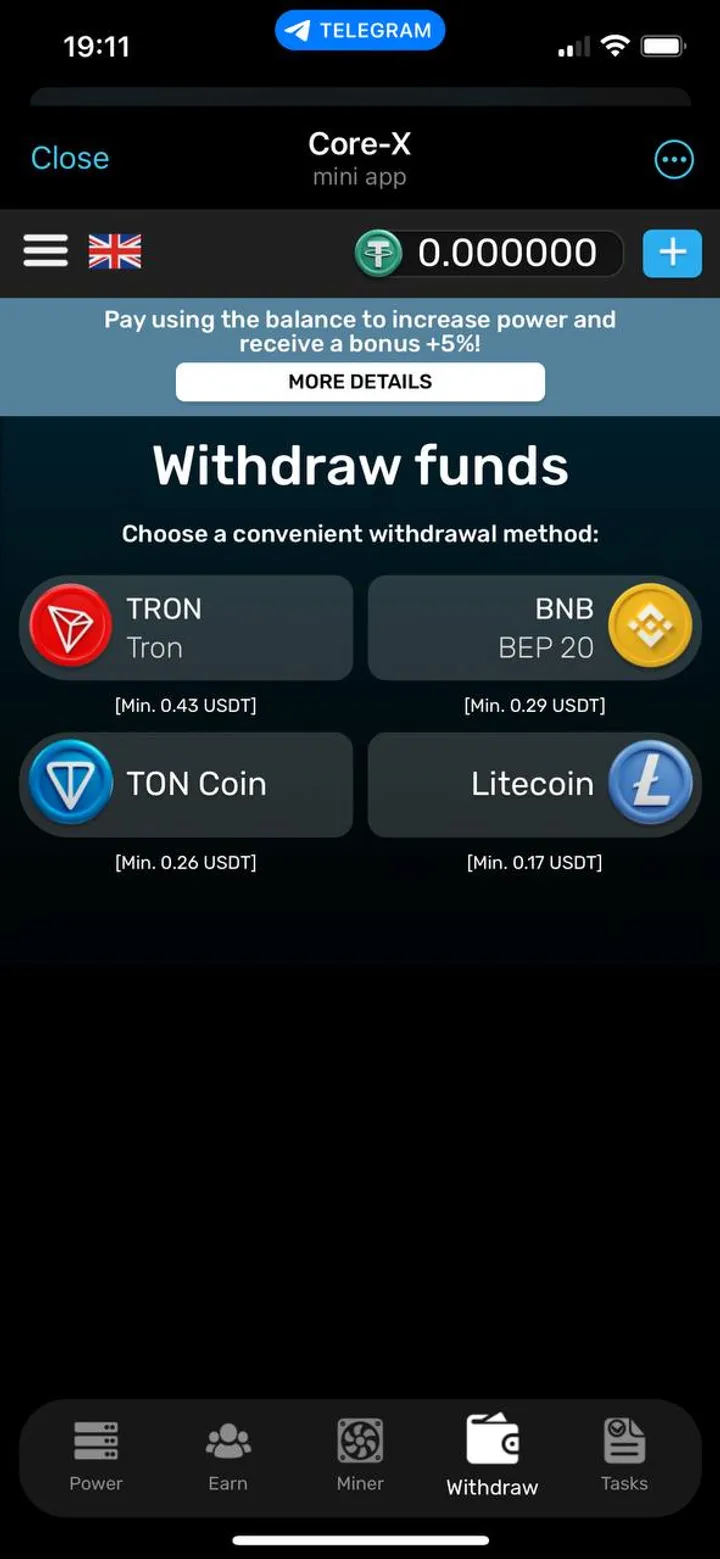The height and width of the screenshot is (1559, 720).
Task: Open MORE DETAILS about the bonus
Action: [360, 382]
